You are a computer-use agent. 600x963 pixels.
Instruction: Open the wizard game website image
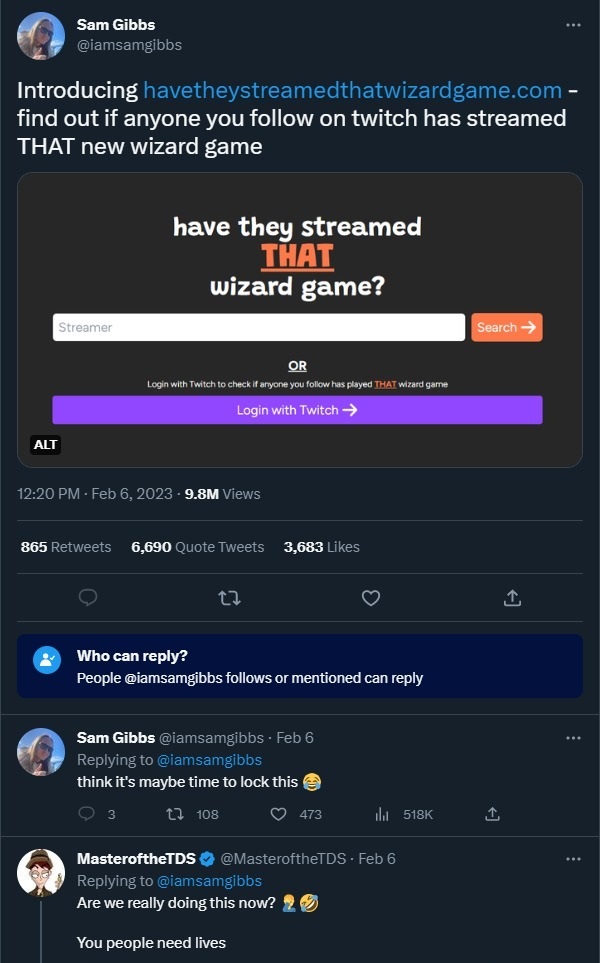click(299, 319)
